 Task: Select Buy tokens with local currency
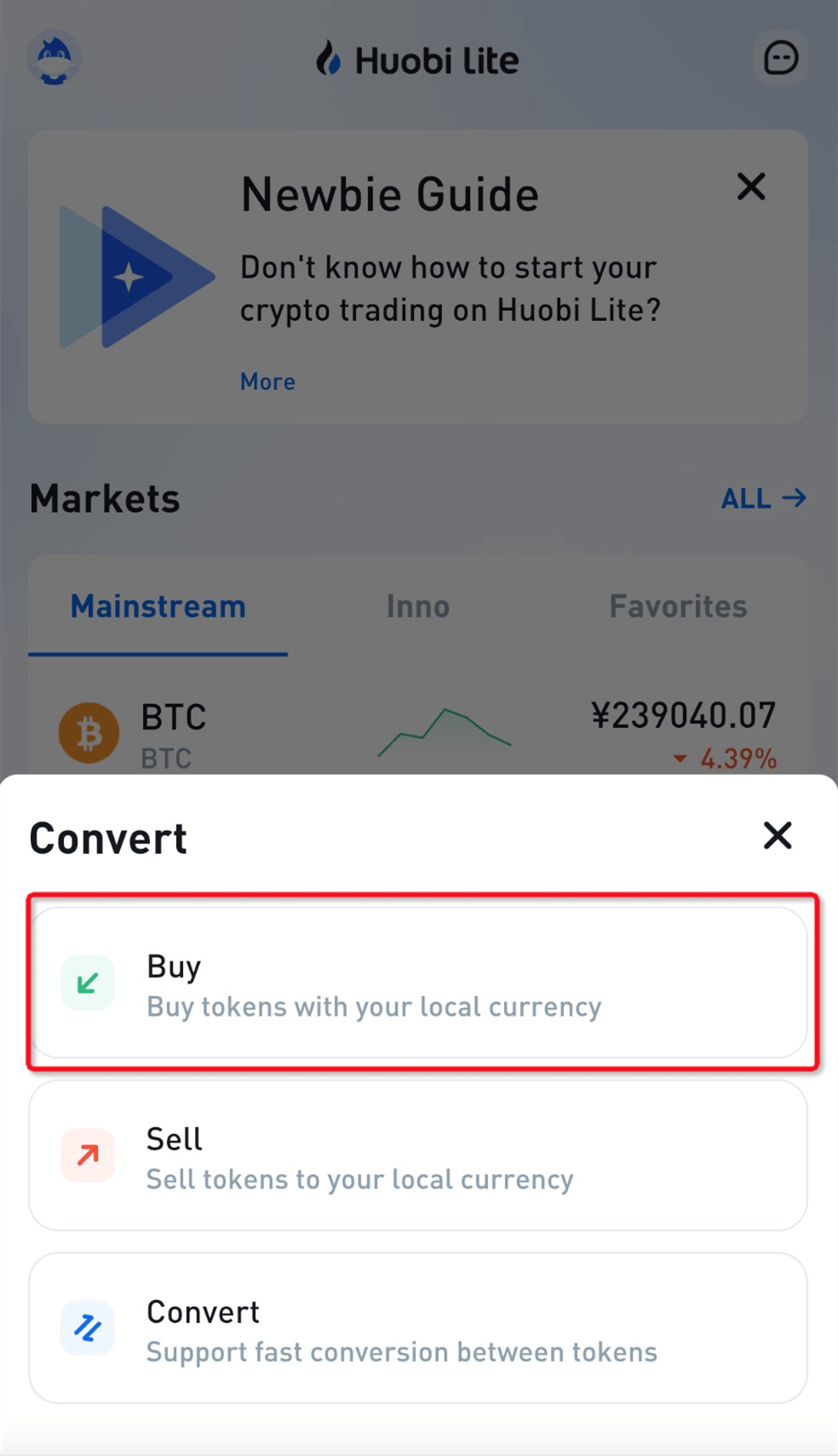tap(418, 983)
